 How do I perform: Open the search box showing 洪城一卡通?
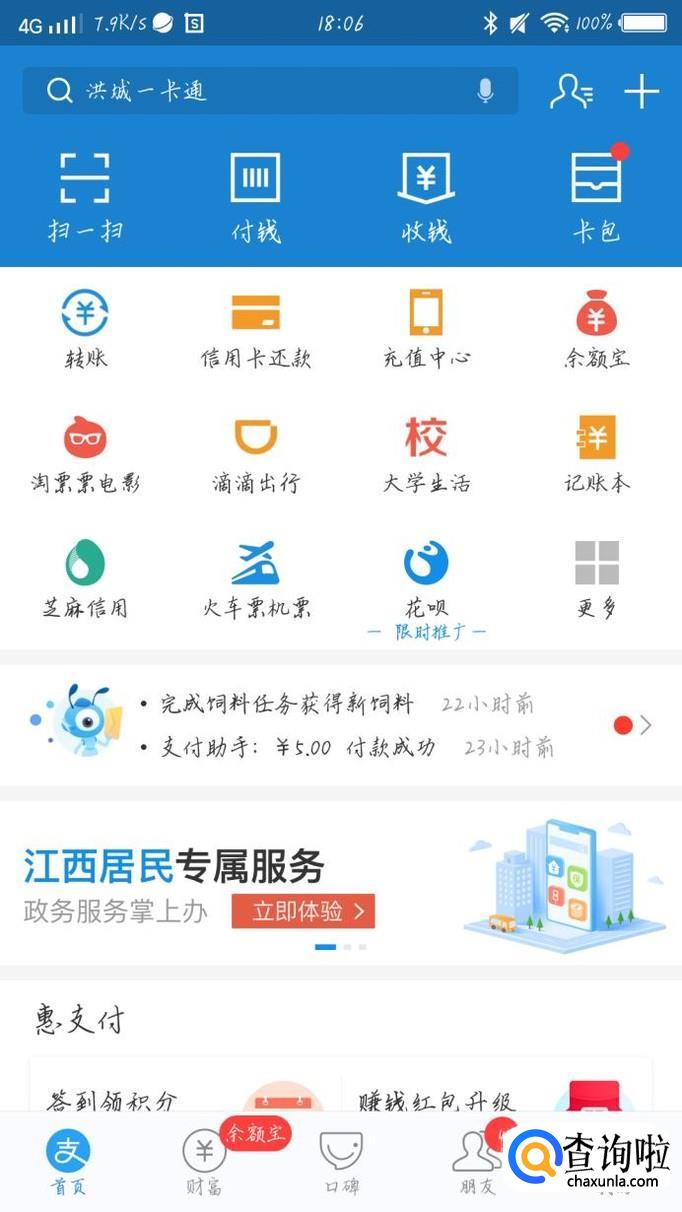tap(270, 91)
